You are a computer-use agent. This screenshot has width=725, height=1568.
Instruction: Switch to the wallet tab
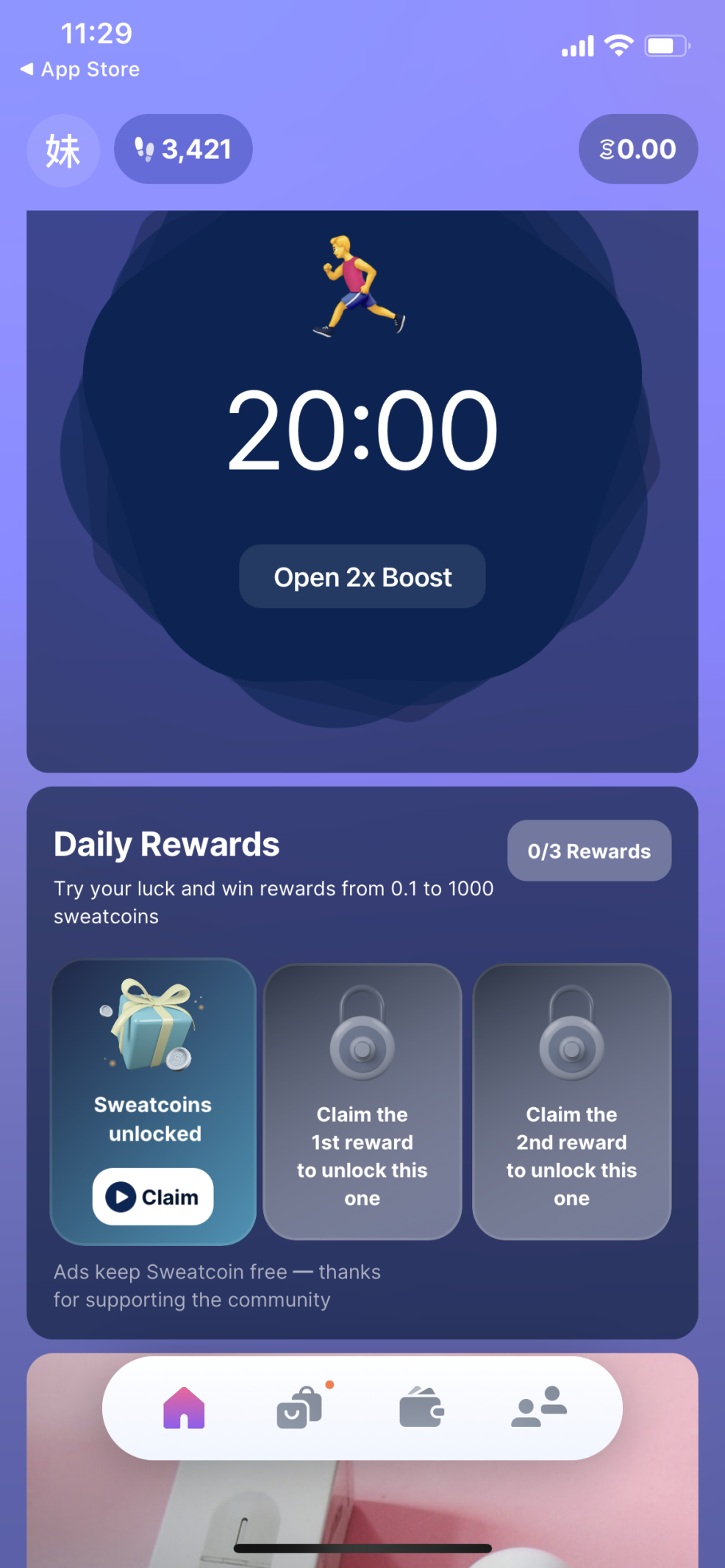(421, 1408)
